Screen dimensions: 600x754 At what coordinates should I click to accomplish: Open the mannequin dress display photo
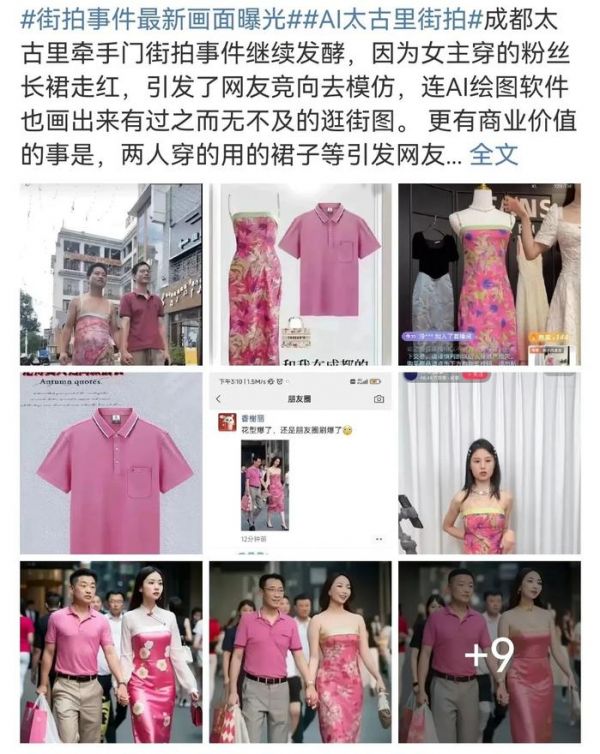point(489,274)
